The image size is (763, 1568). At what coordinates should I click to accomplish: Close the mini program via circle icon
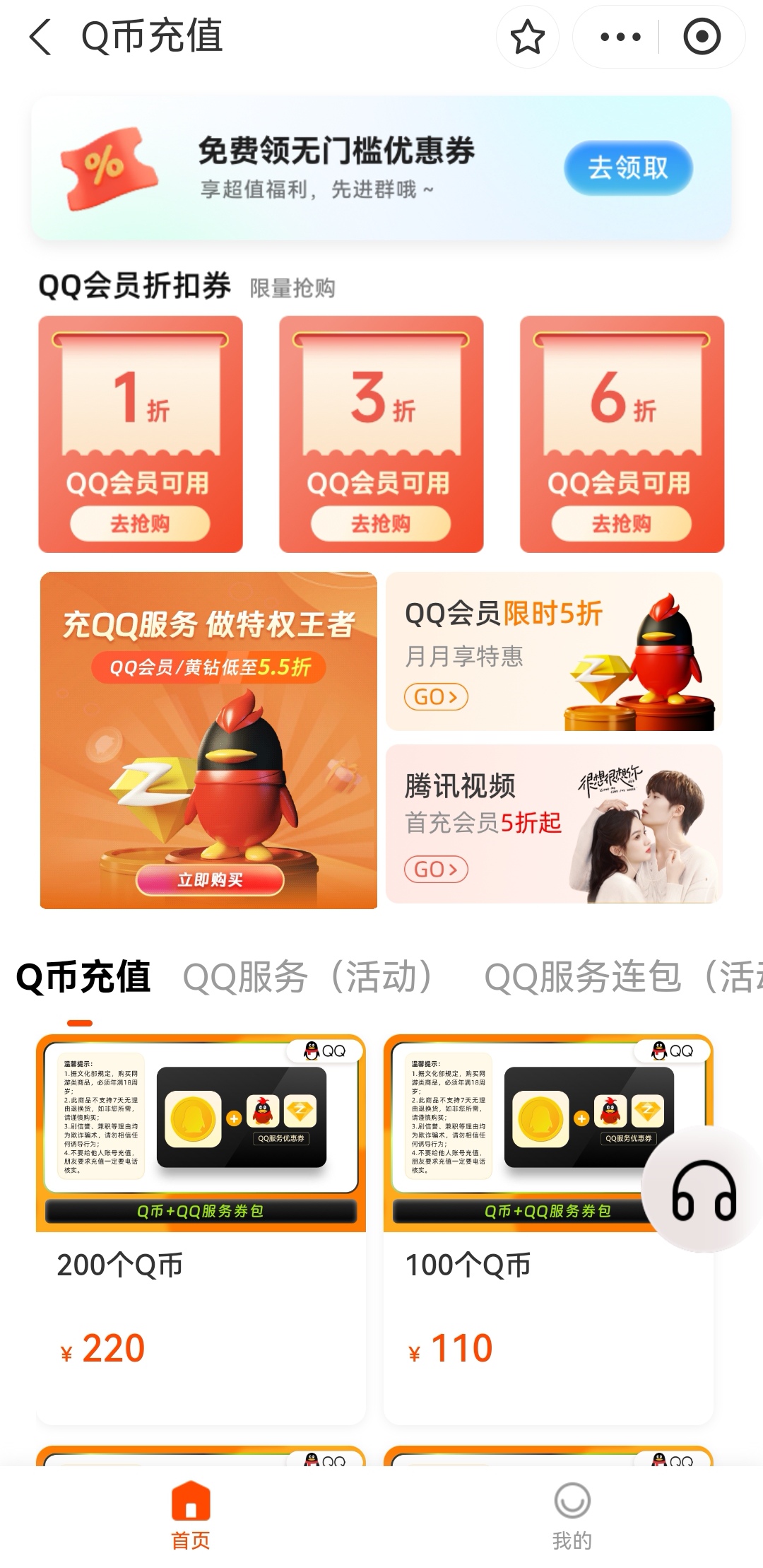(702, 37)
